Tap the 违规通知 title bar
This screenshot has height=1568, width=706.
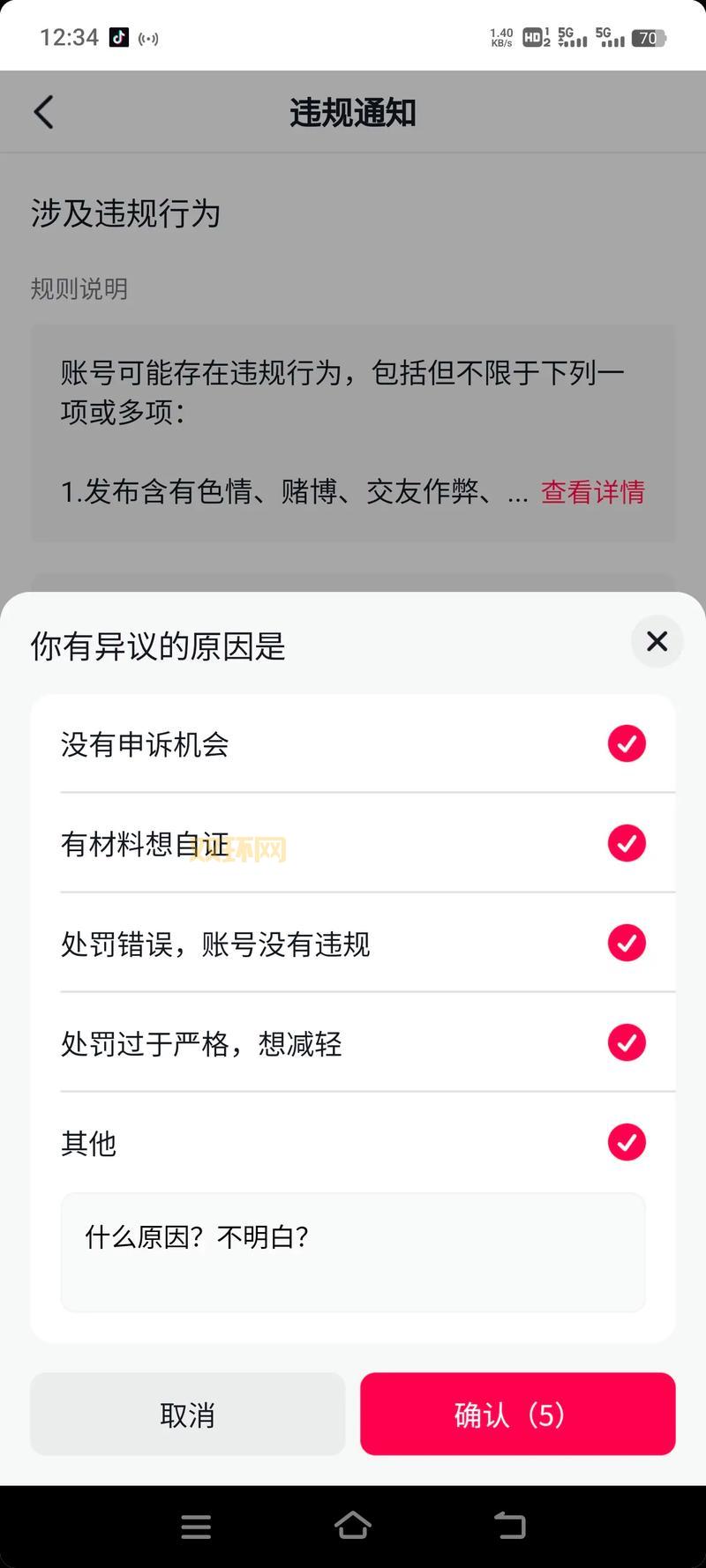coord(353,112)
